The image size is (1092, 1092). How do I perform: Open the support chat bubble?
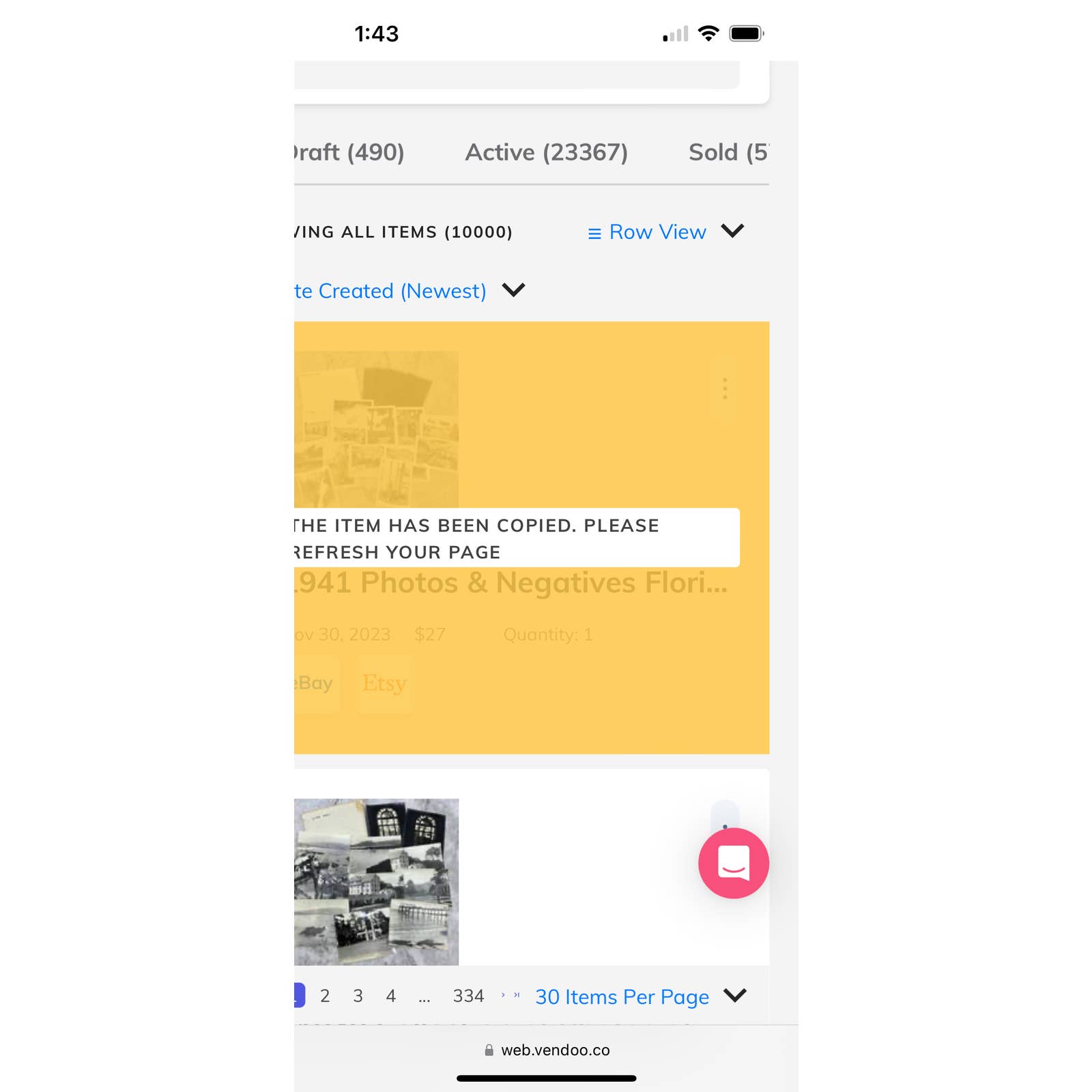coord(733,863)
